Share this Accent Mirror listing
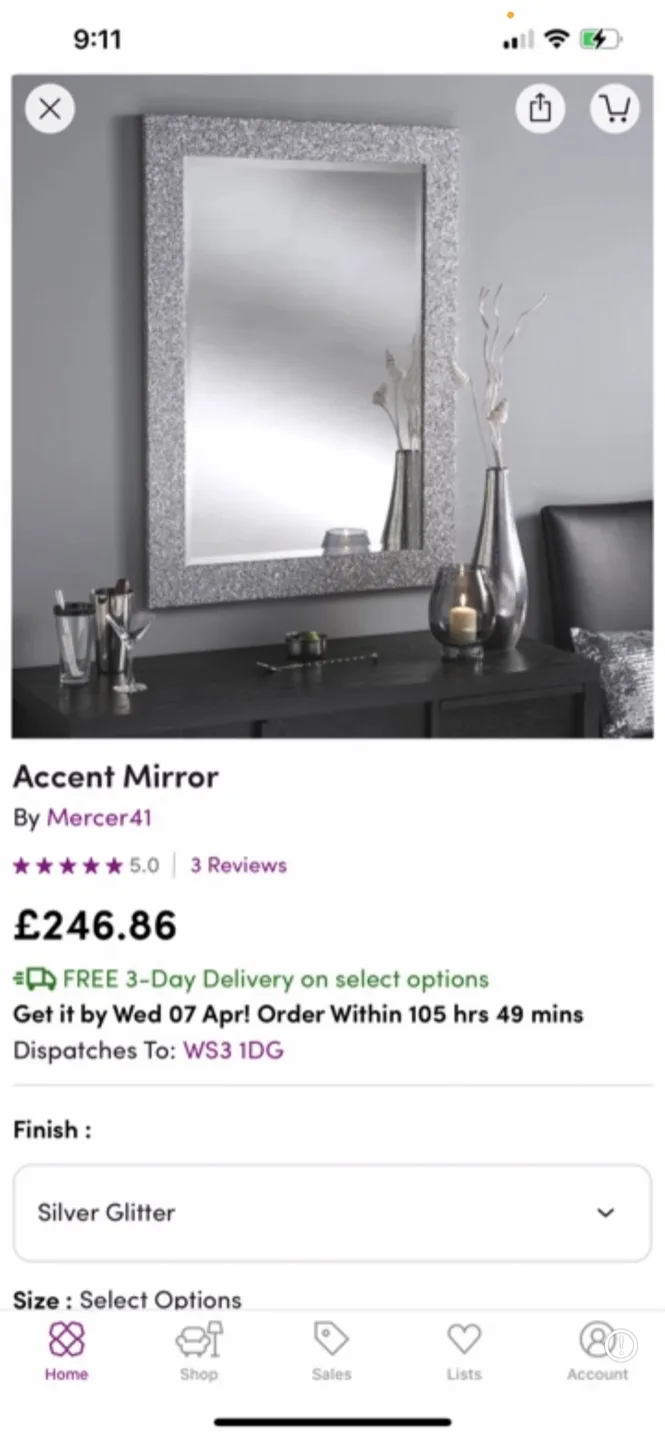 pos(540,109)
